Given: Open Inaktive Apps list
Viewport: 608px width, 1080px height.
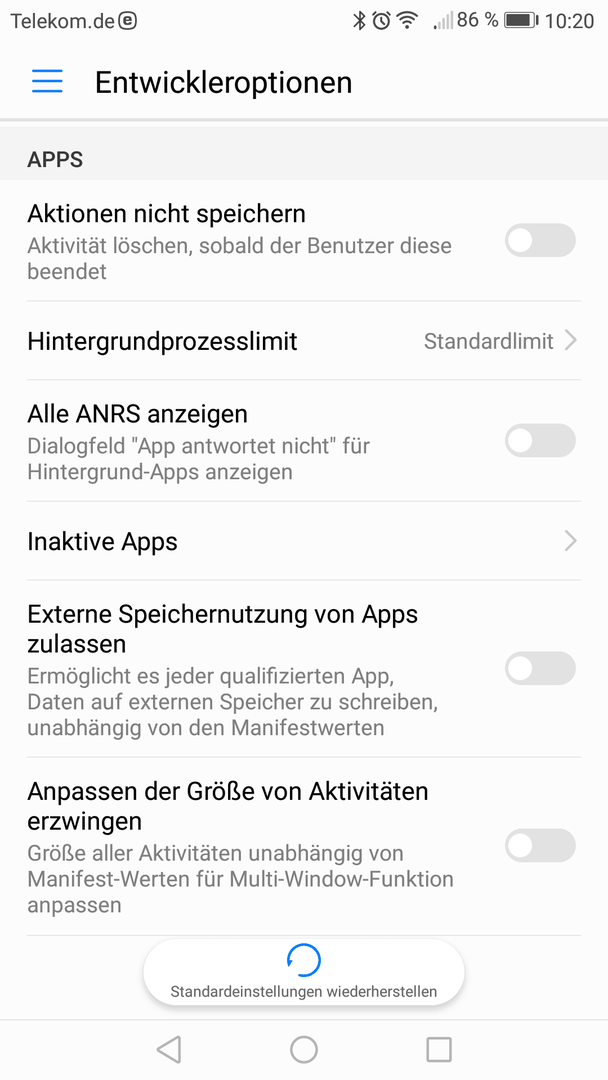Looking at the screenshot, I should tap(304, 541).
